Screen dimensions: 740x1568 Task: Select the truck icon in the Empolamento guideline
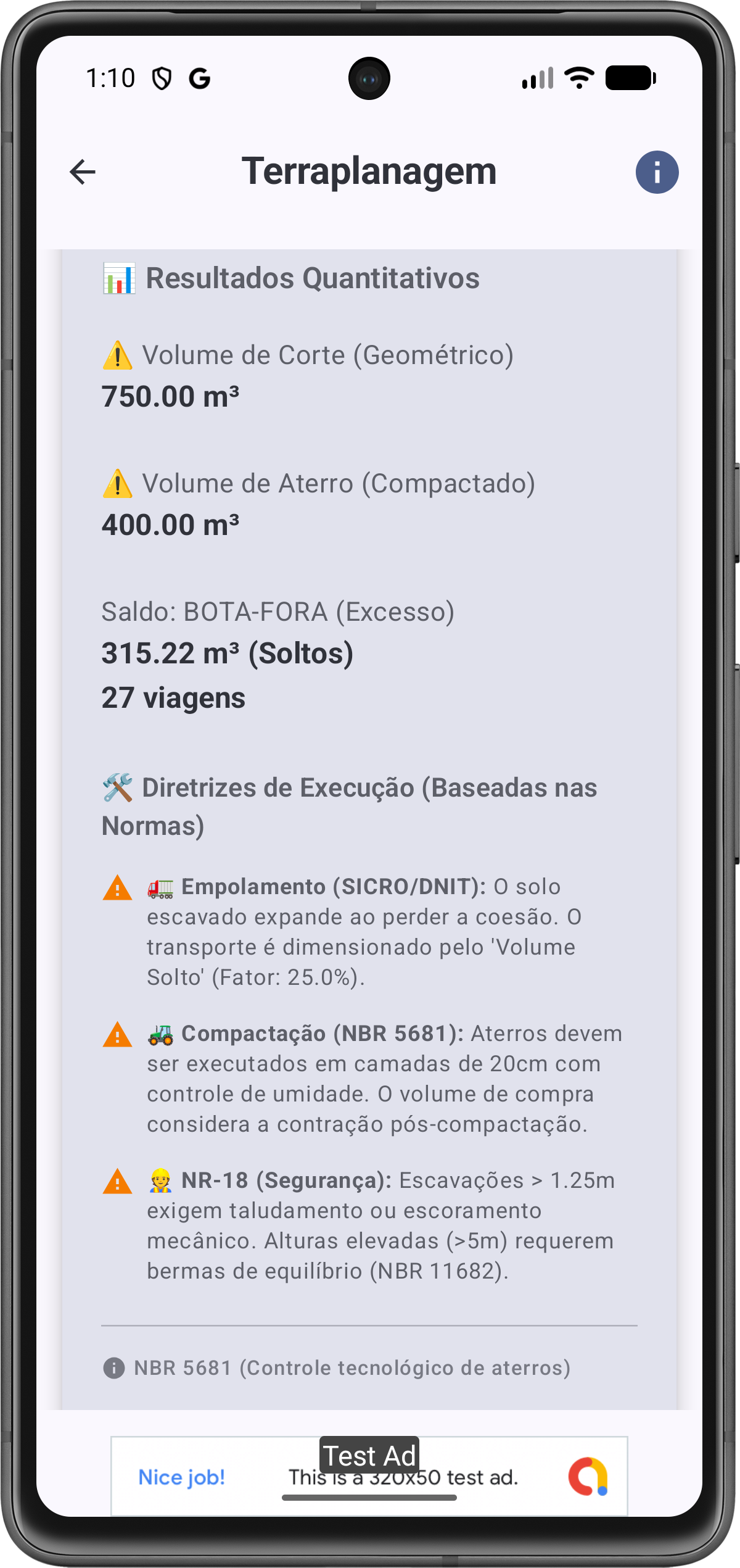[x=161, y=886]
